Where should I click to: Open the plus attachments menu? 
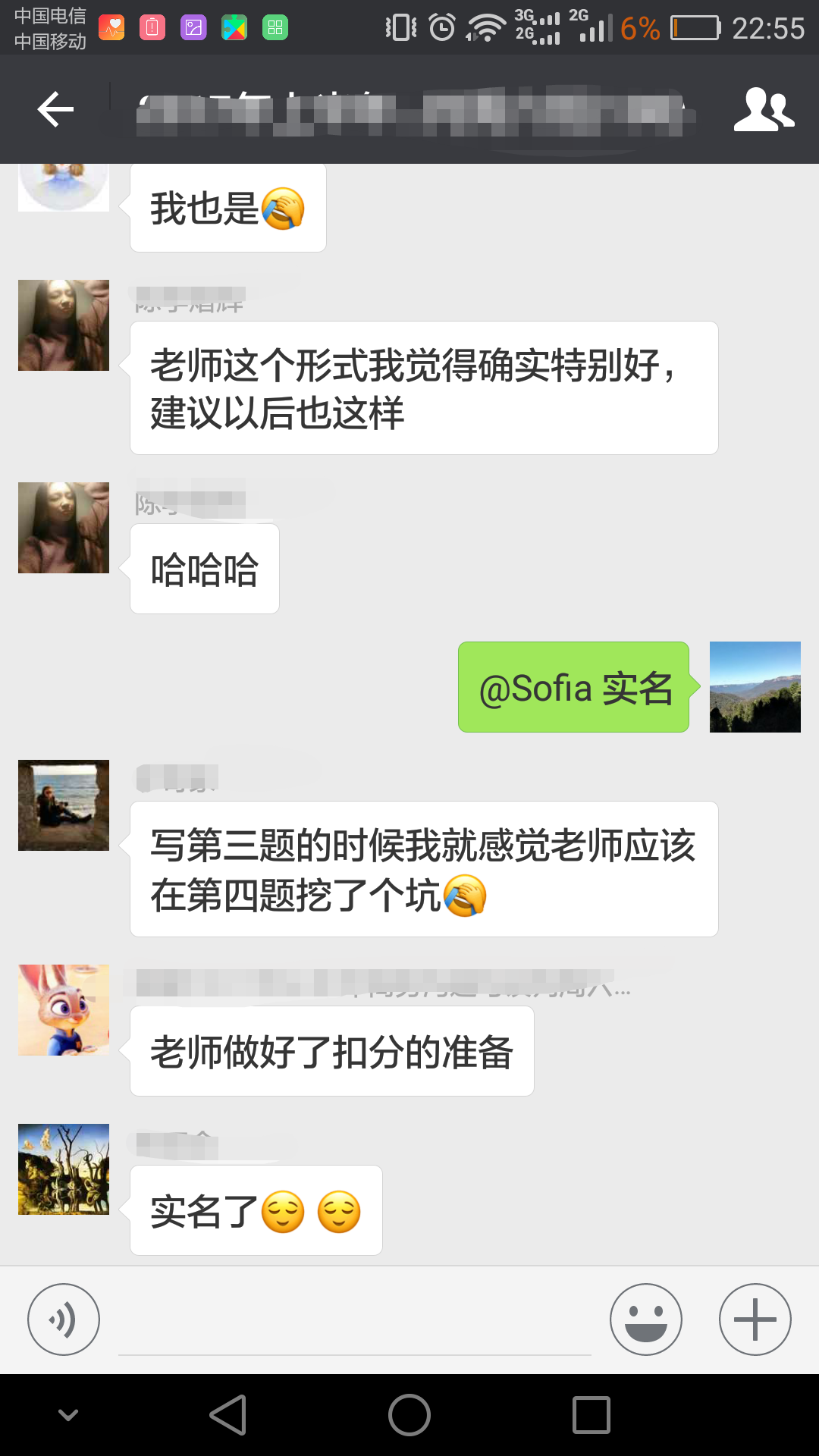(x=755, y=1319)
